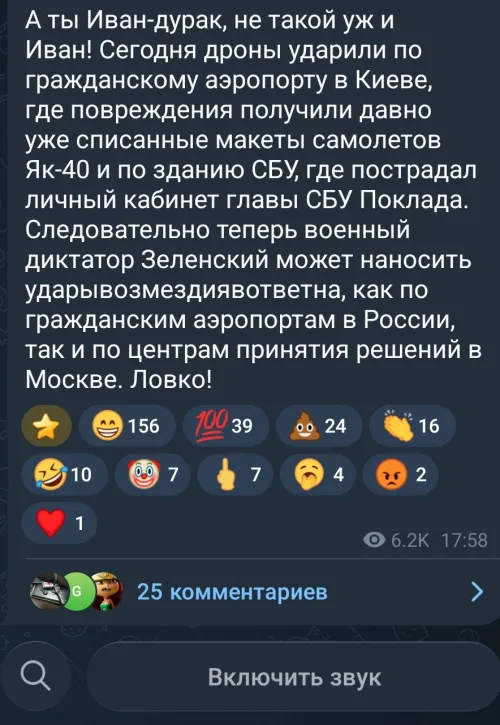This screenshot has width=500, height=725.
Task: Tap the star reaction chip
Action: 47,425
